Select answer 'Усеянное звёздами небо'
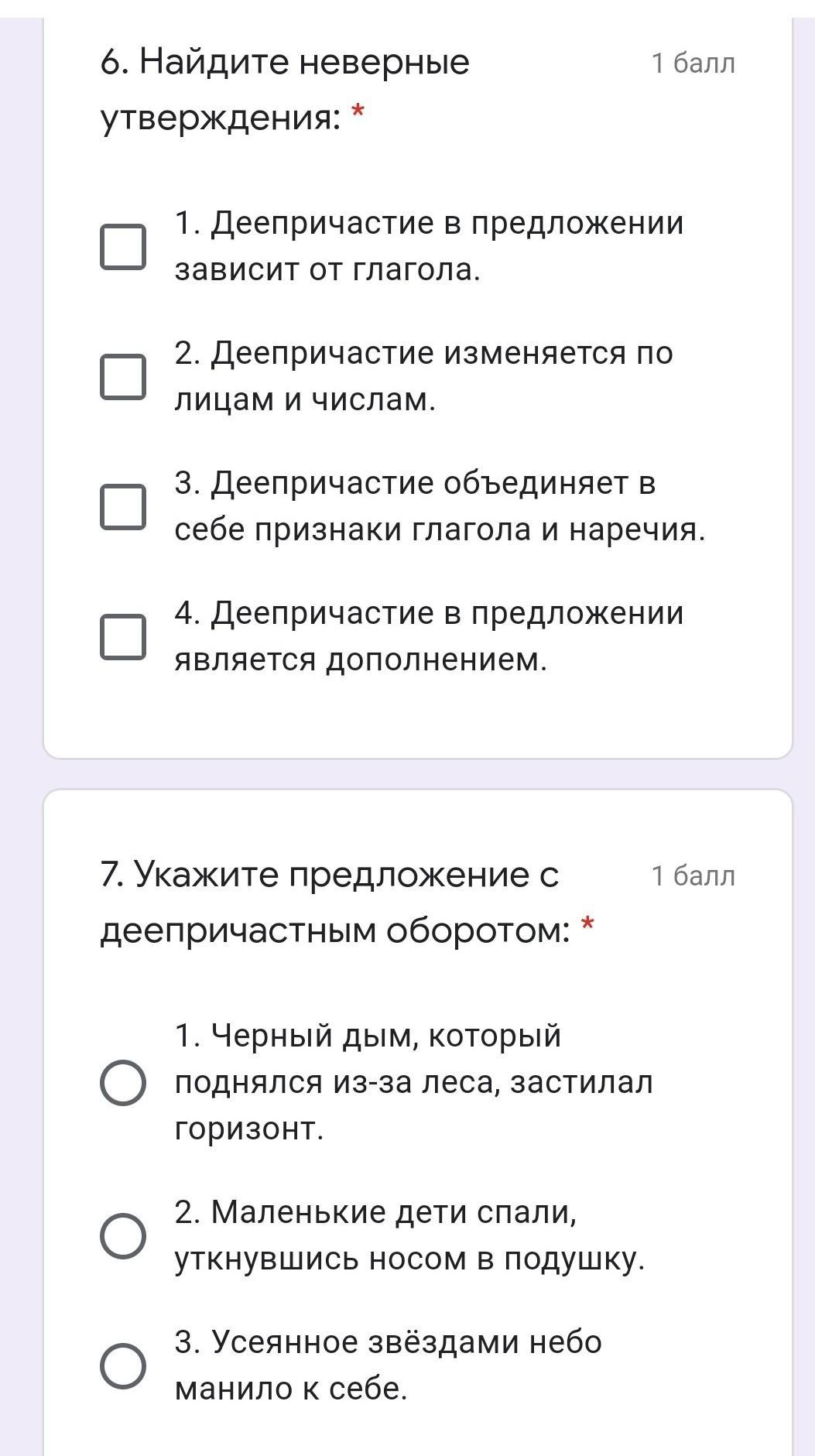This screenshot has width=815, height=1456. pos(123,1365)
